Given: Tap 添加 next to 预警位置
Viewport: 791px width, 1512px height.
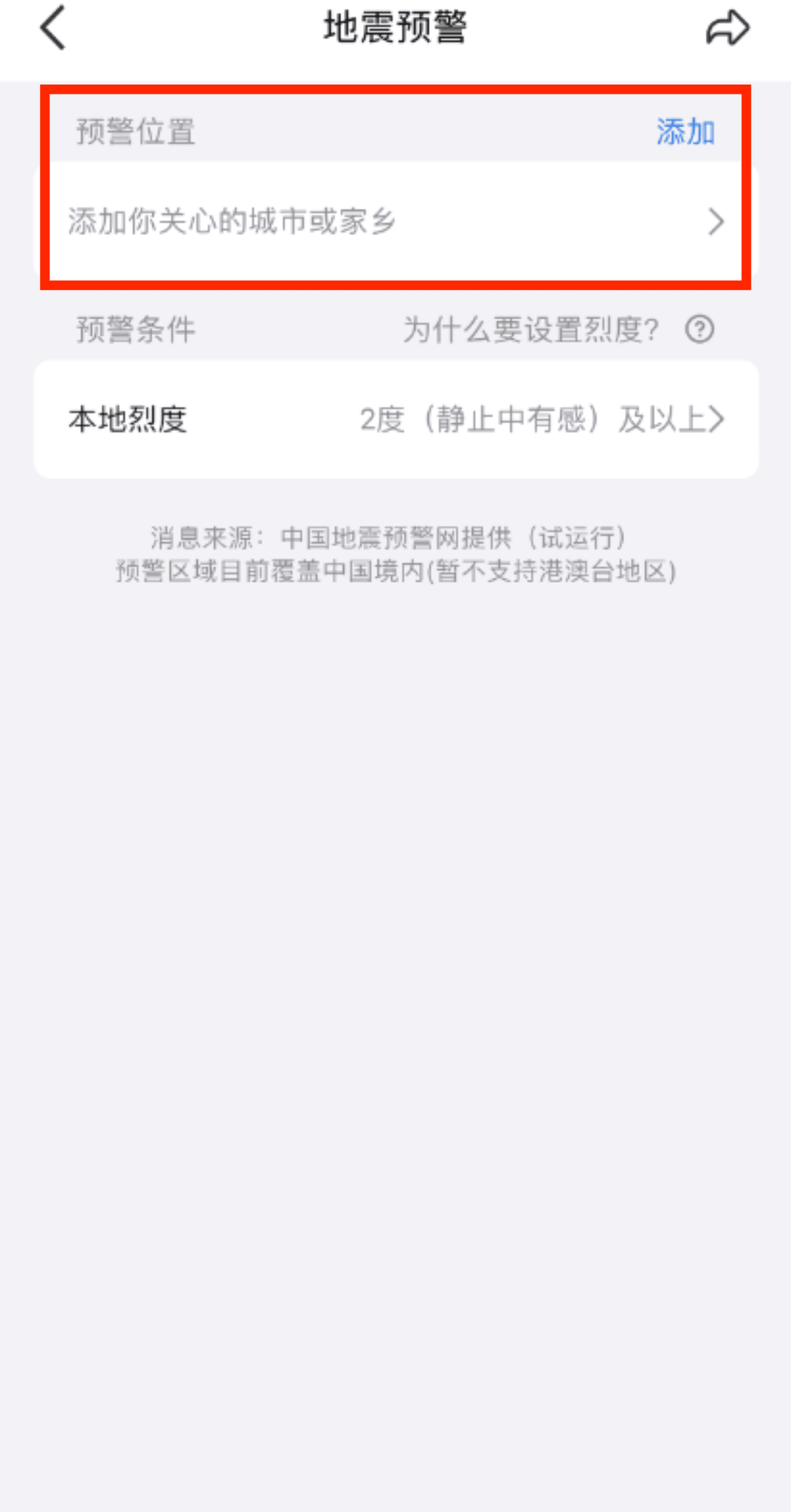Looking at the screenshot, I should (686, 131).
